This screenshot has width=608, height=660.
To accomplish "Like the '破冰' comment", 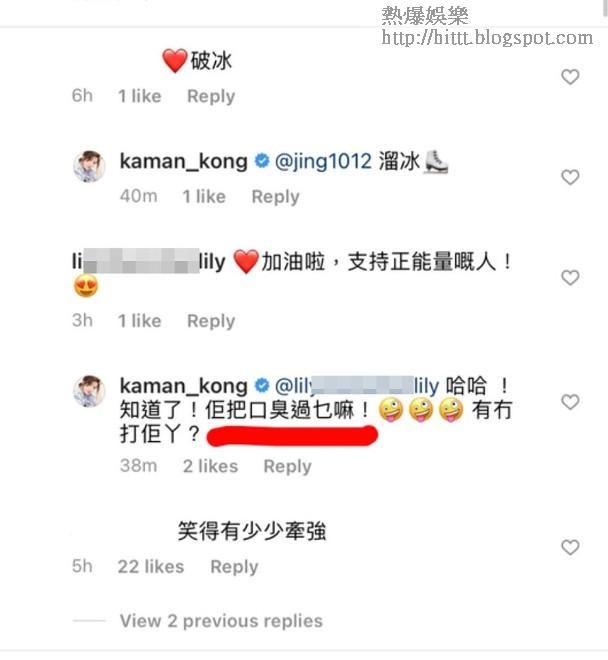I will pos(570,77).
